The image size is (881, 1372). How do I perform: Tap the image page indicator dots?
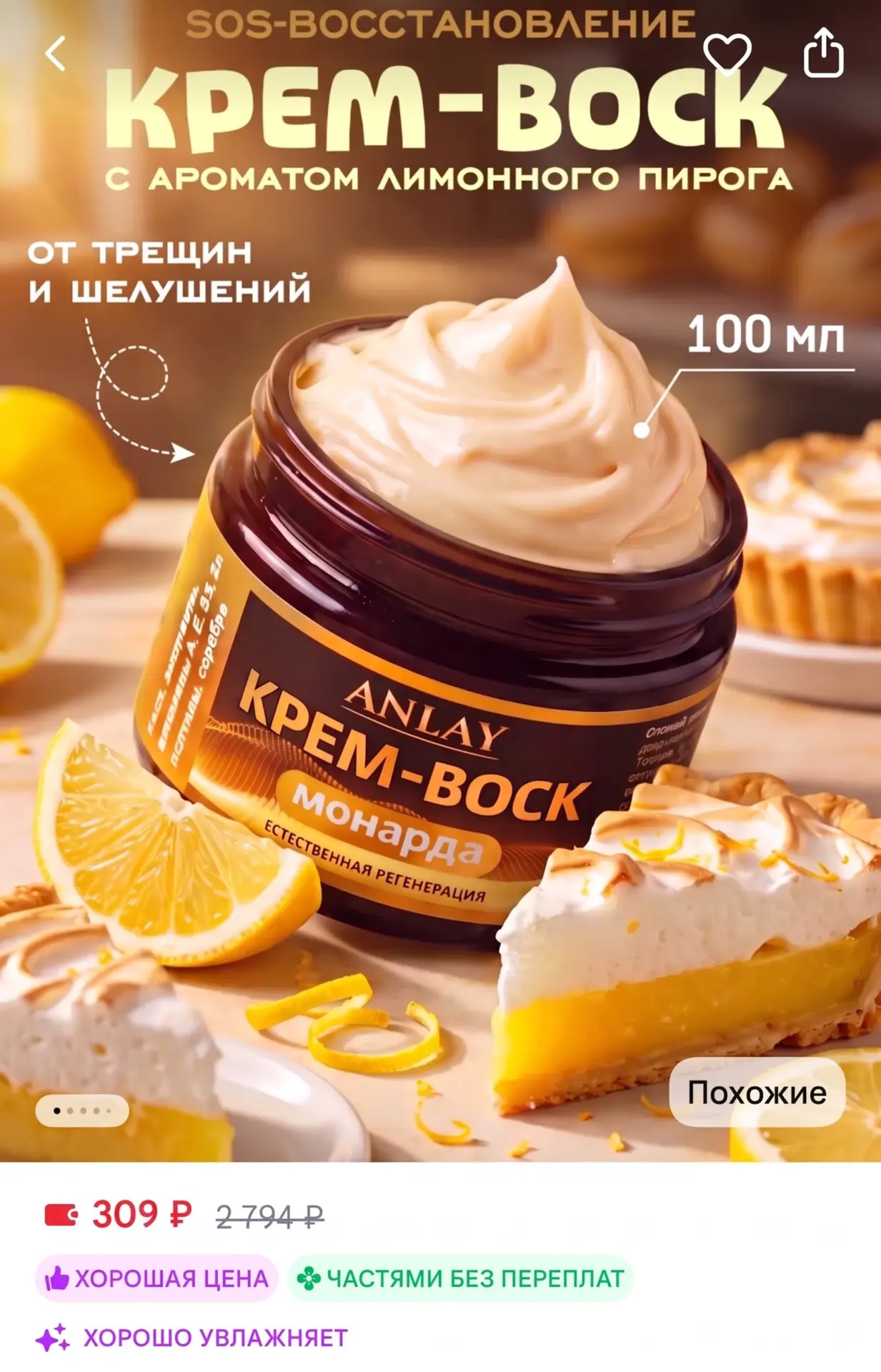click(x=82, y=1111)
